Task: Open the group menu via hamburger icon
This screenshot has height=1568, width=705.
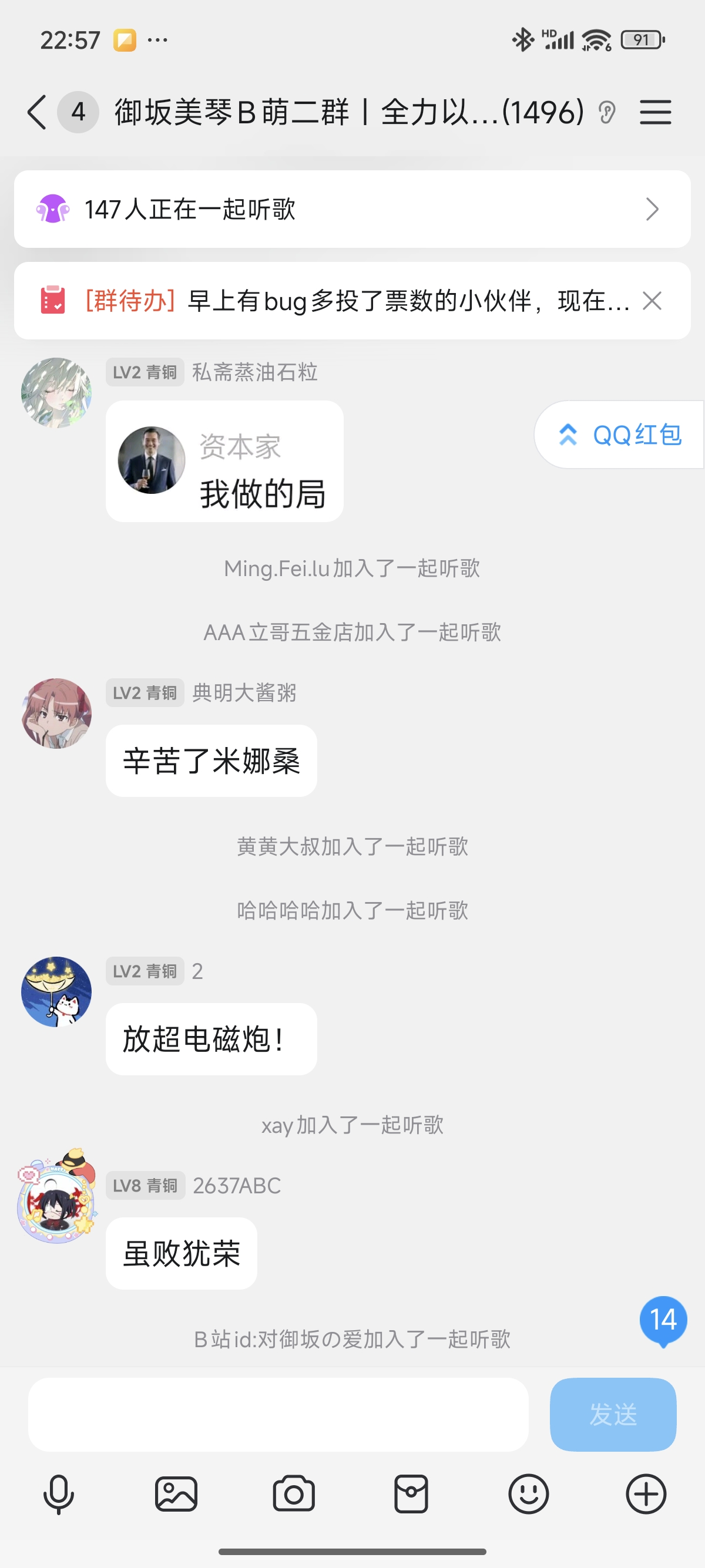Action: click(655, 112)
